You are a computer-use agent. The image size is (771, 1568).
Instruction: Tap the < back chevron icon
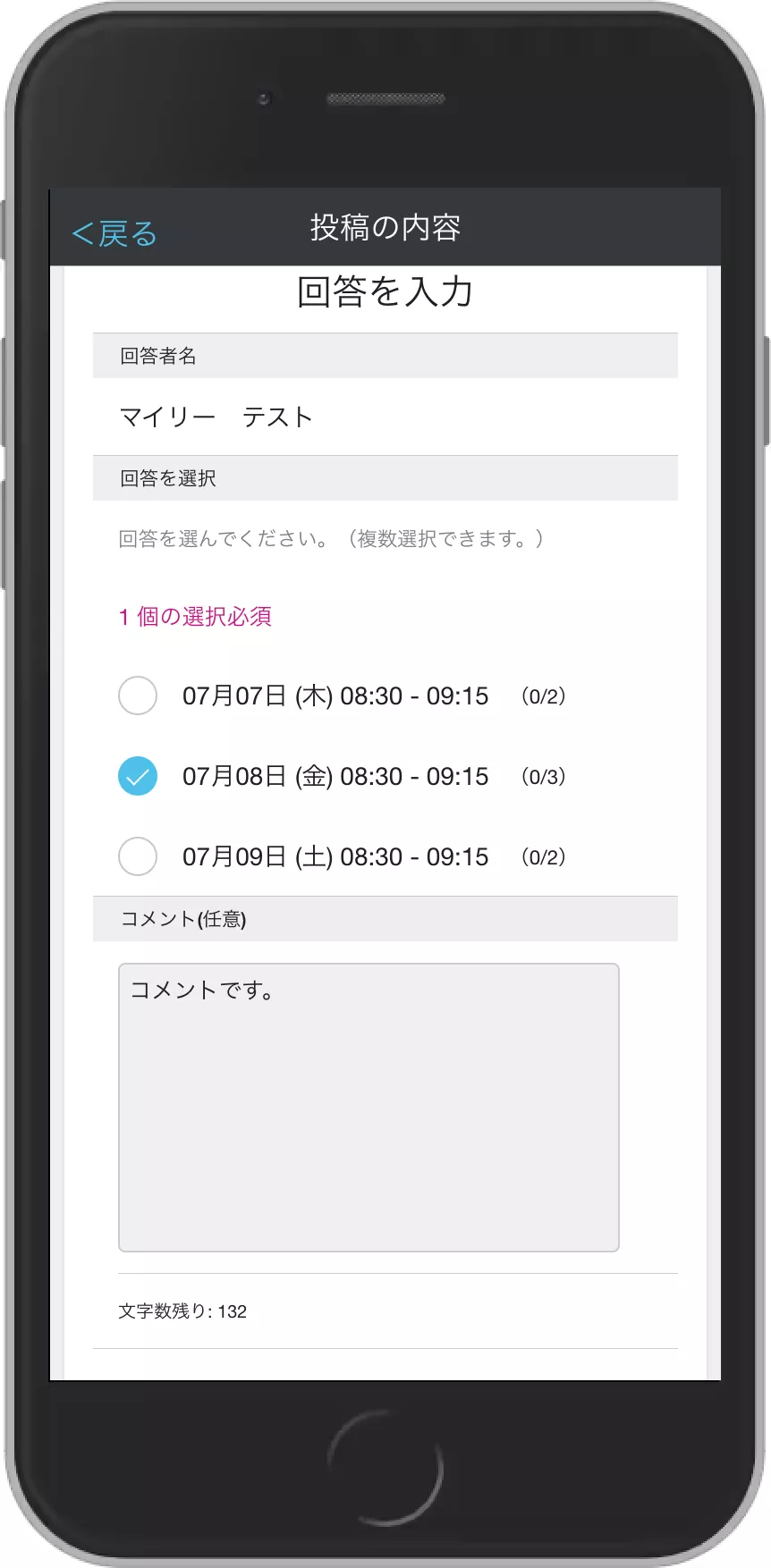click(x=80, y=232)
